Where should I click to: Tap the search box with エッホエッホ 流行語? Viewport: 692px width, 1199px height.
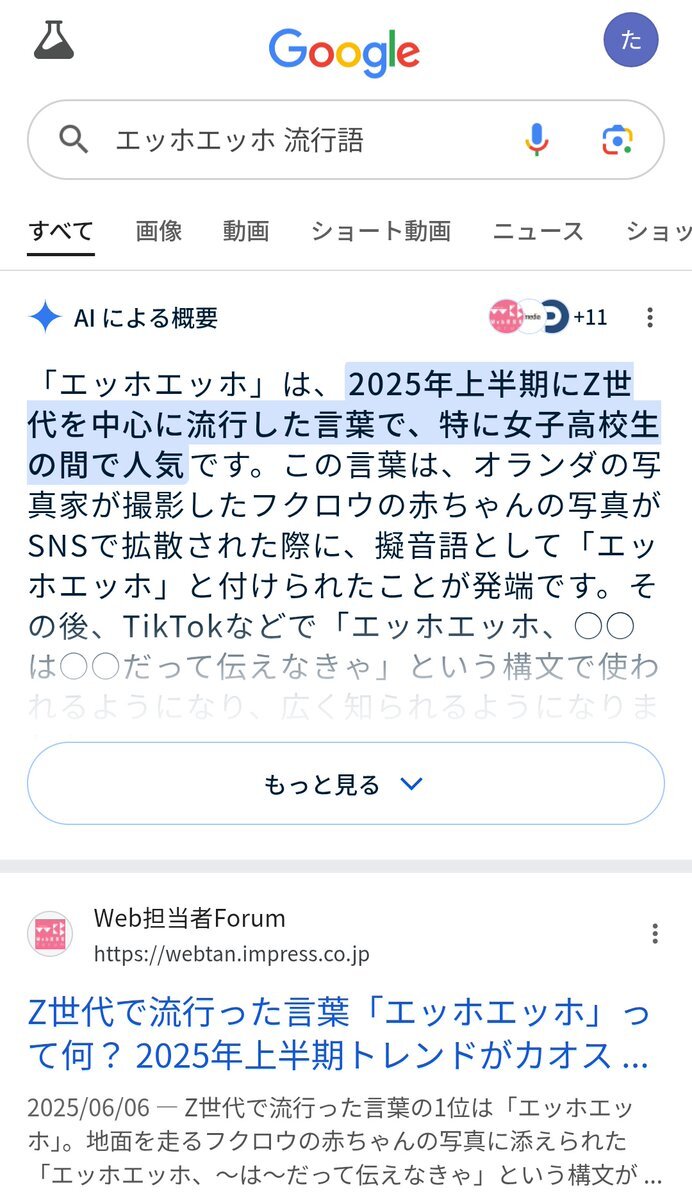coord(346,140)
